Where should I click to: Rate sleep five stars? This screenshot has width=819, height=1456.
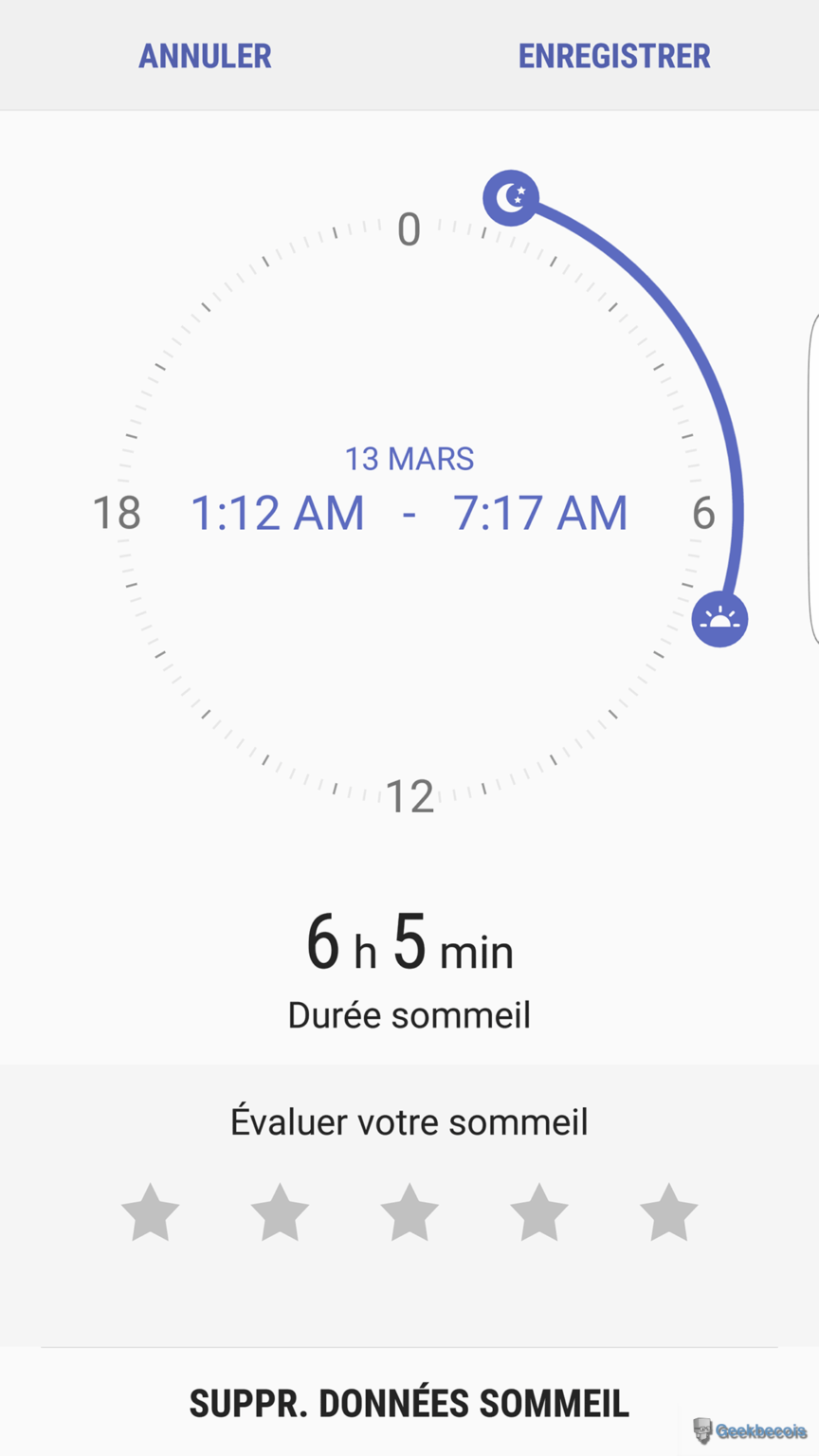point(669,1211)
